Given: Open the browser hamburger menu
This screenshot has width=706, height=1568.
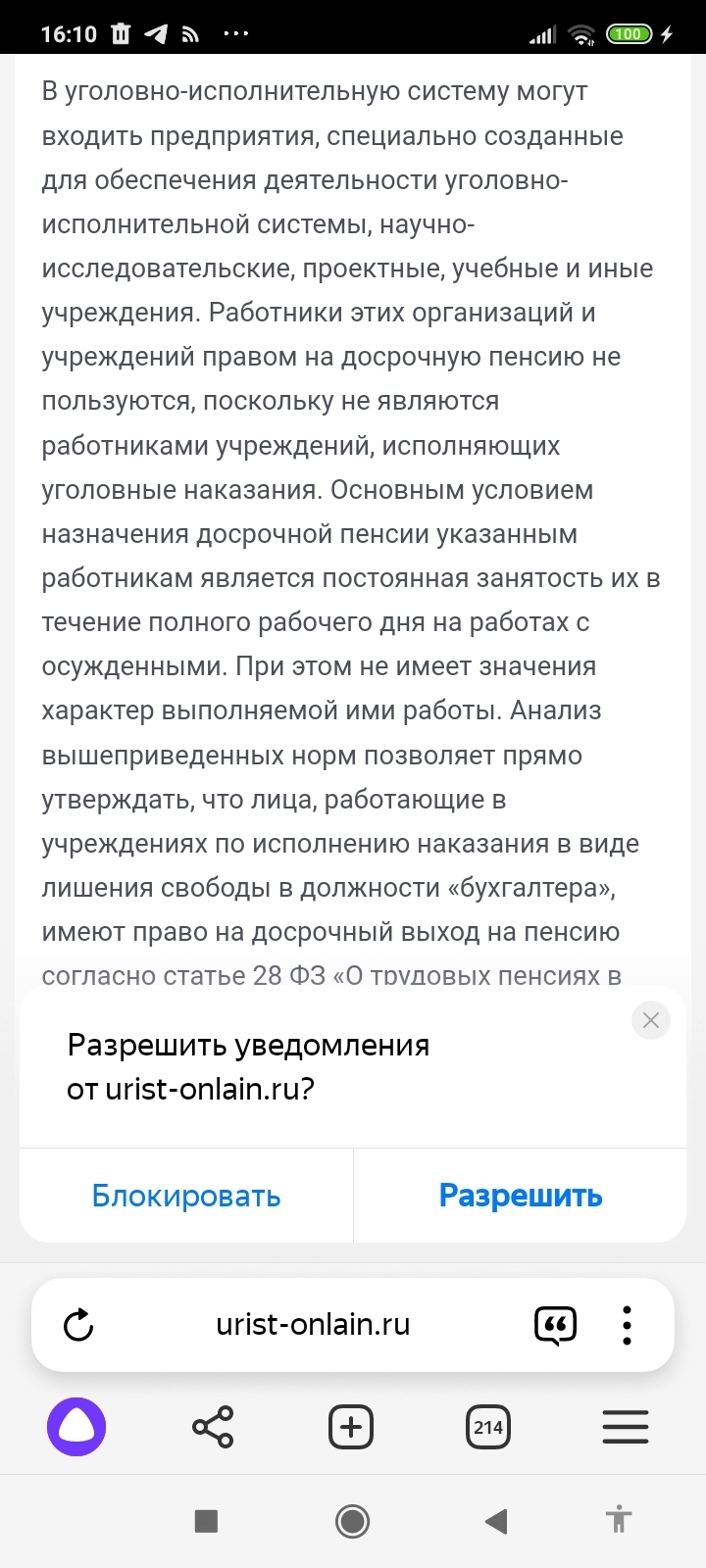Looking at the screenshot, I should click(x=626, y=1427).
